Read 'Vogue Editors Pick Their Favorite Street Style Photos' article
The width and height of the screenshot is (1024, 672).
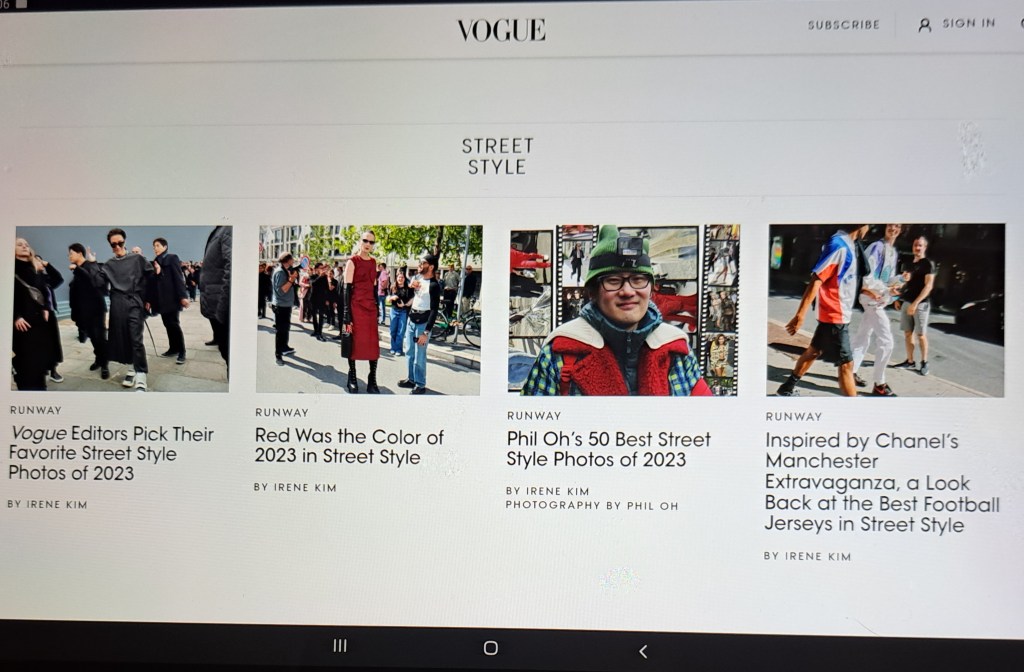coord(111,453)
